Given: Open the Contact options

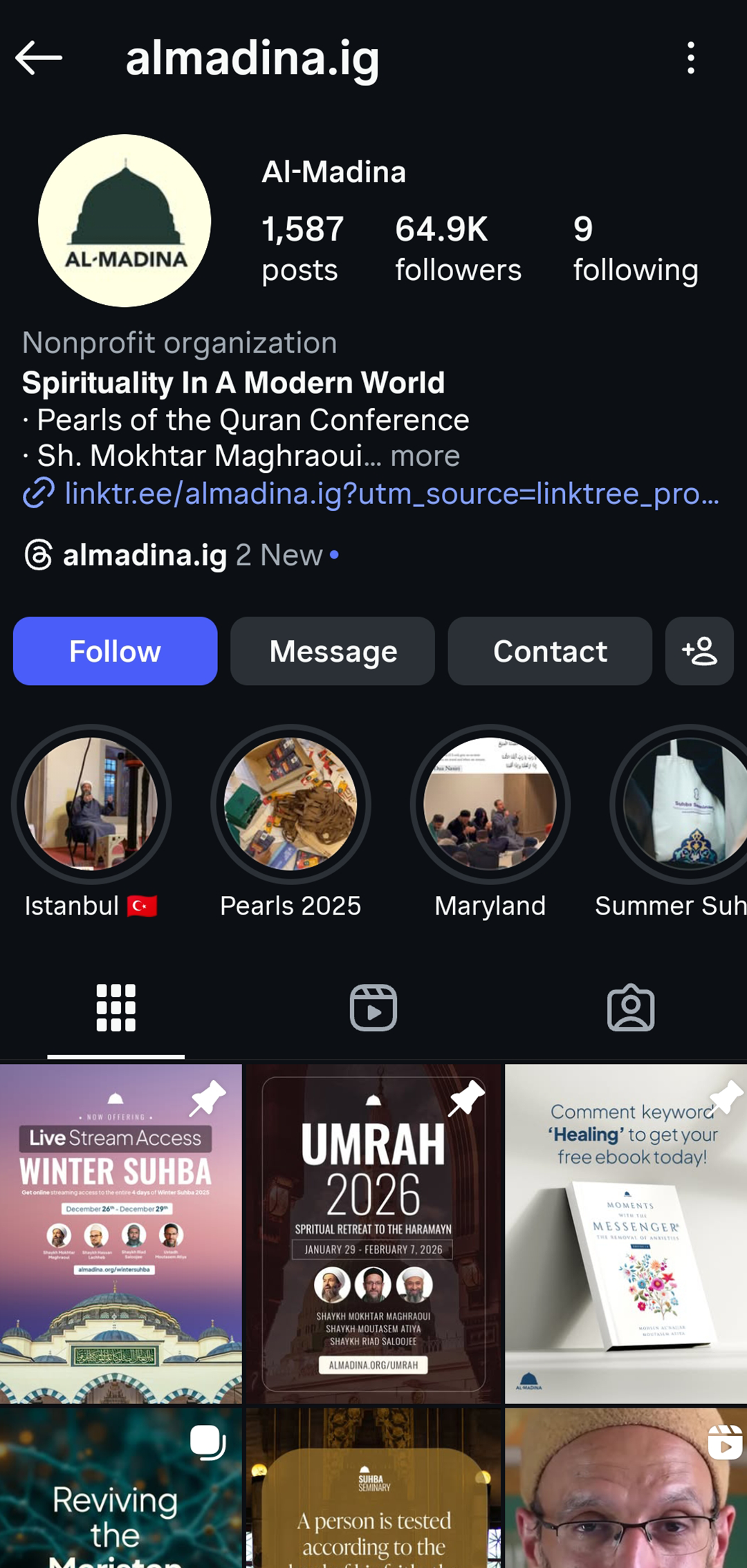Looking at the screenshot, I should point(550,651).
